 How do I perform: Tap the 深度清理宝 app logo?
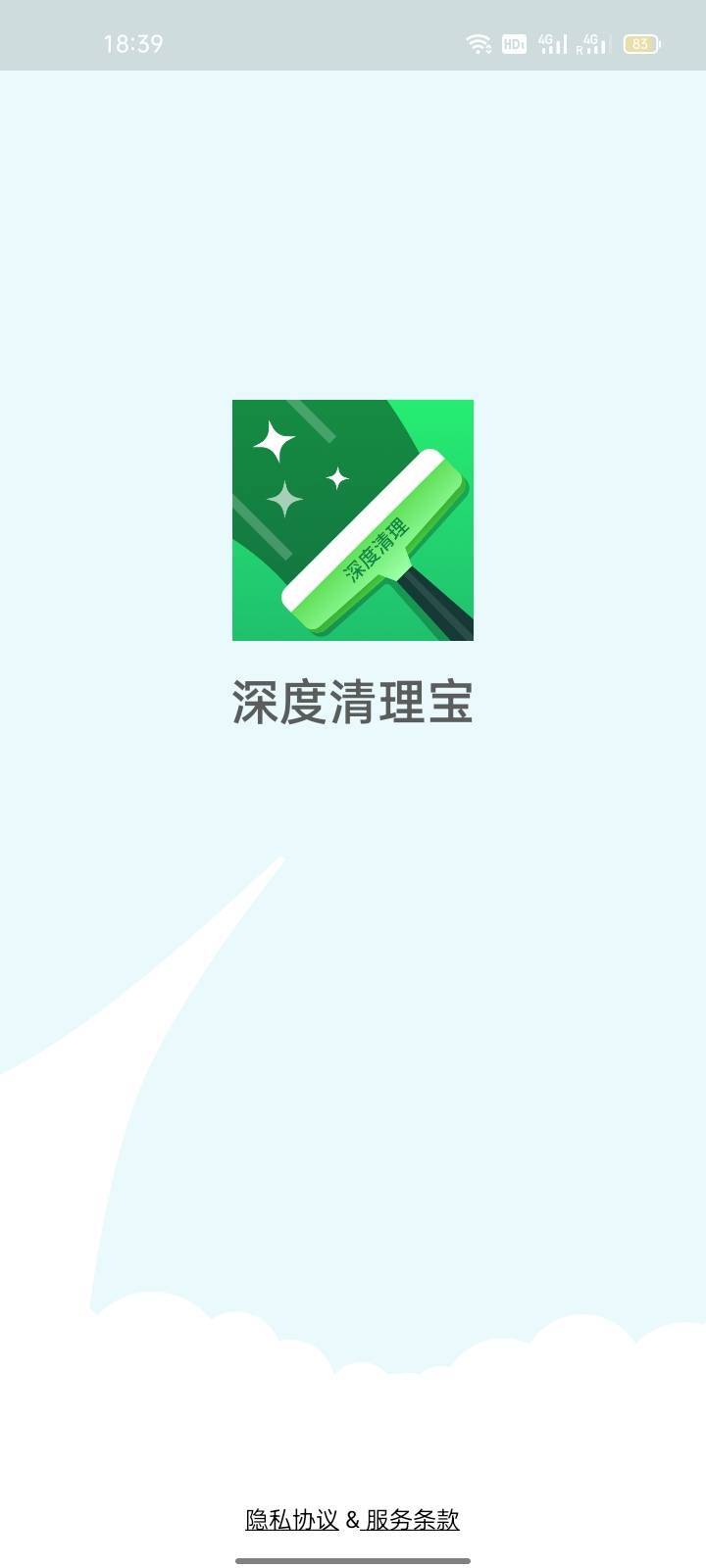point(353,521)
